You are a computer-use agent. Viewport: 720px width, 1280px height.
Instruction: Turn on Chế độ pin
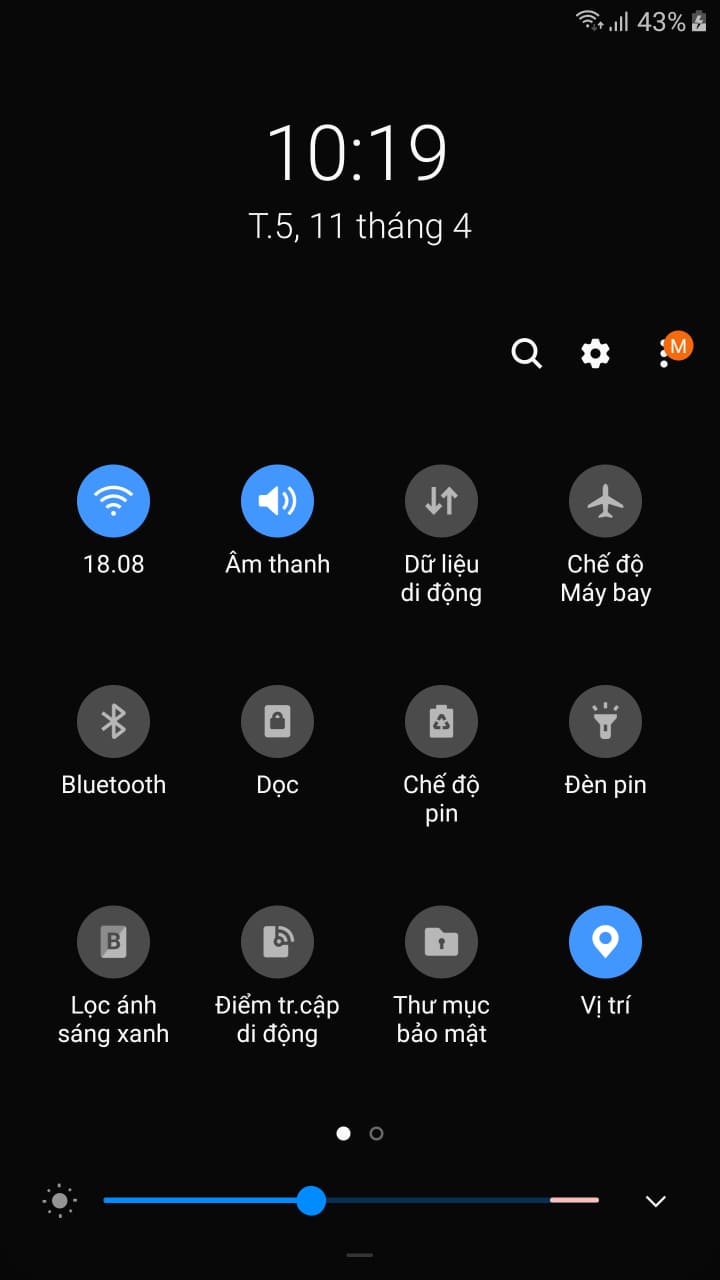click(441, 721)
